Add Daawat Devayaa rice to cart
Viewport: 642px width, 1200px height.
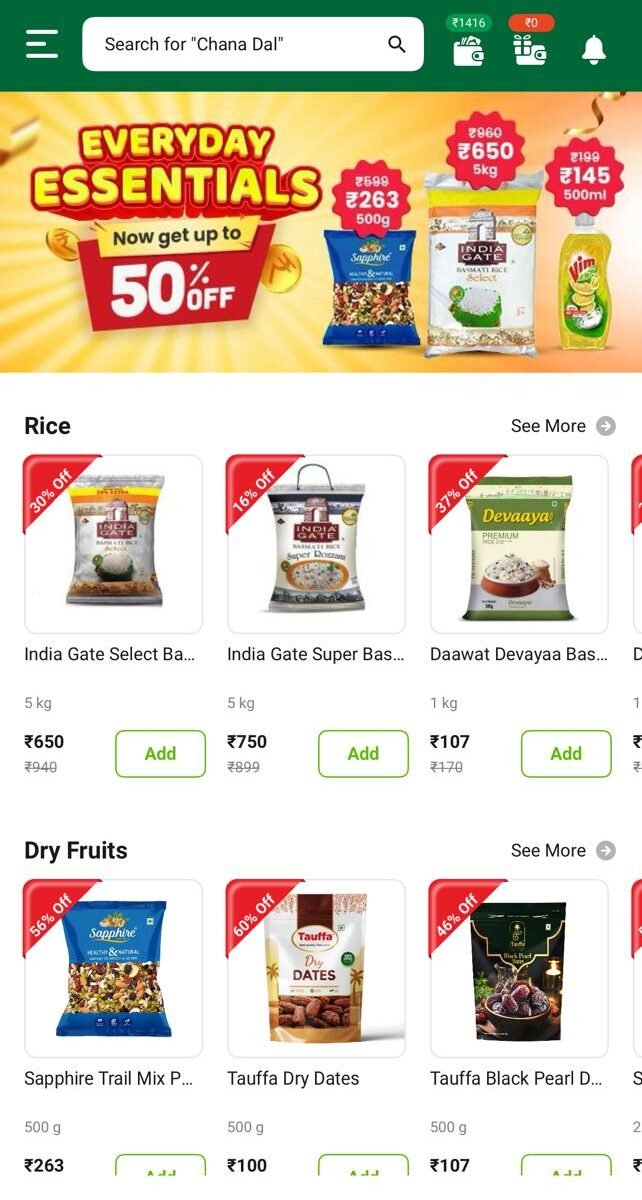point(566,754)
